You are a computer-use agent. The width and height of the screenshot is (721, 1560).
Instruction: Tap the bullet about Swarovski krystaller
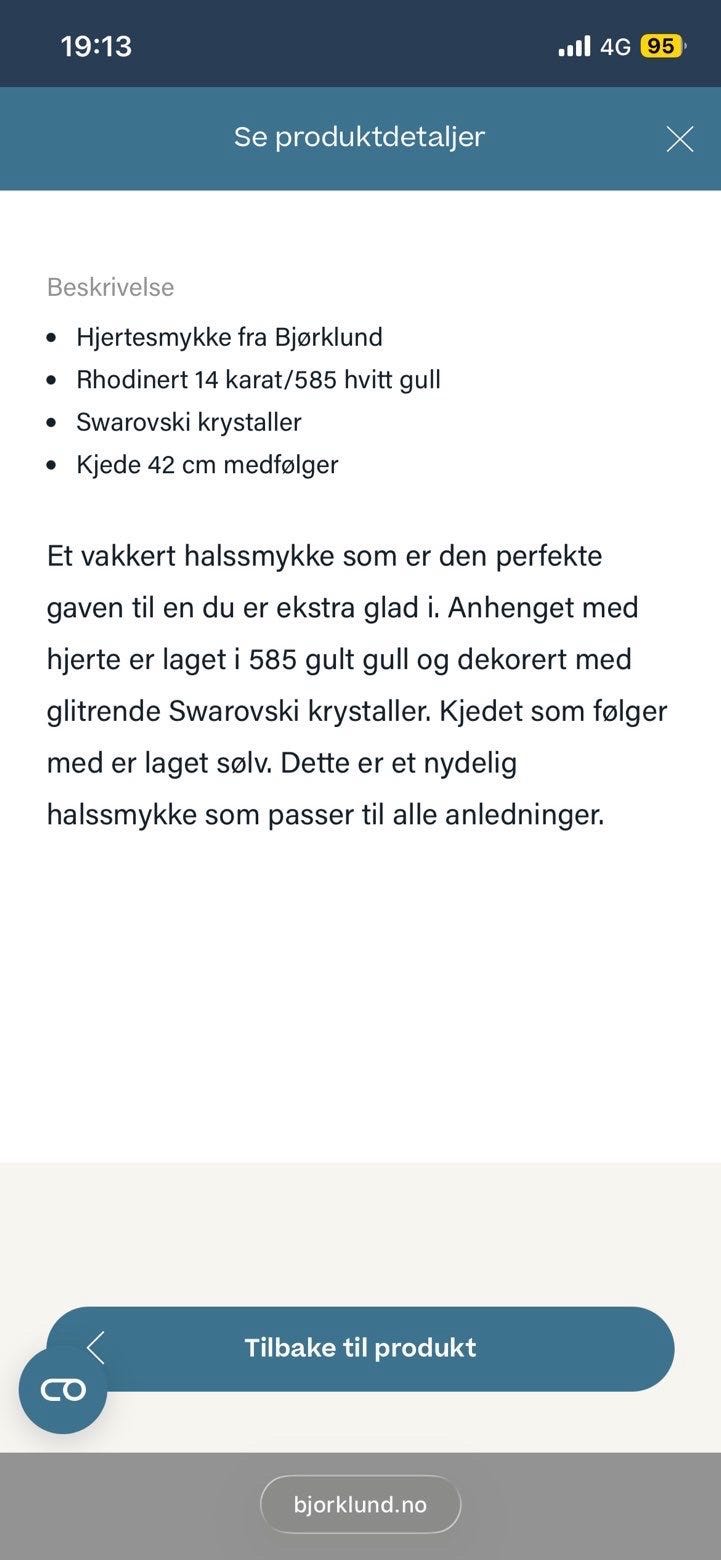click(188, 421)
